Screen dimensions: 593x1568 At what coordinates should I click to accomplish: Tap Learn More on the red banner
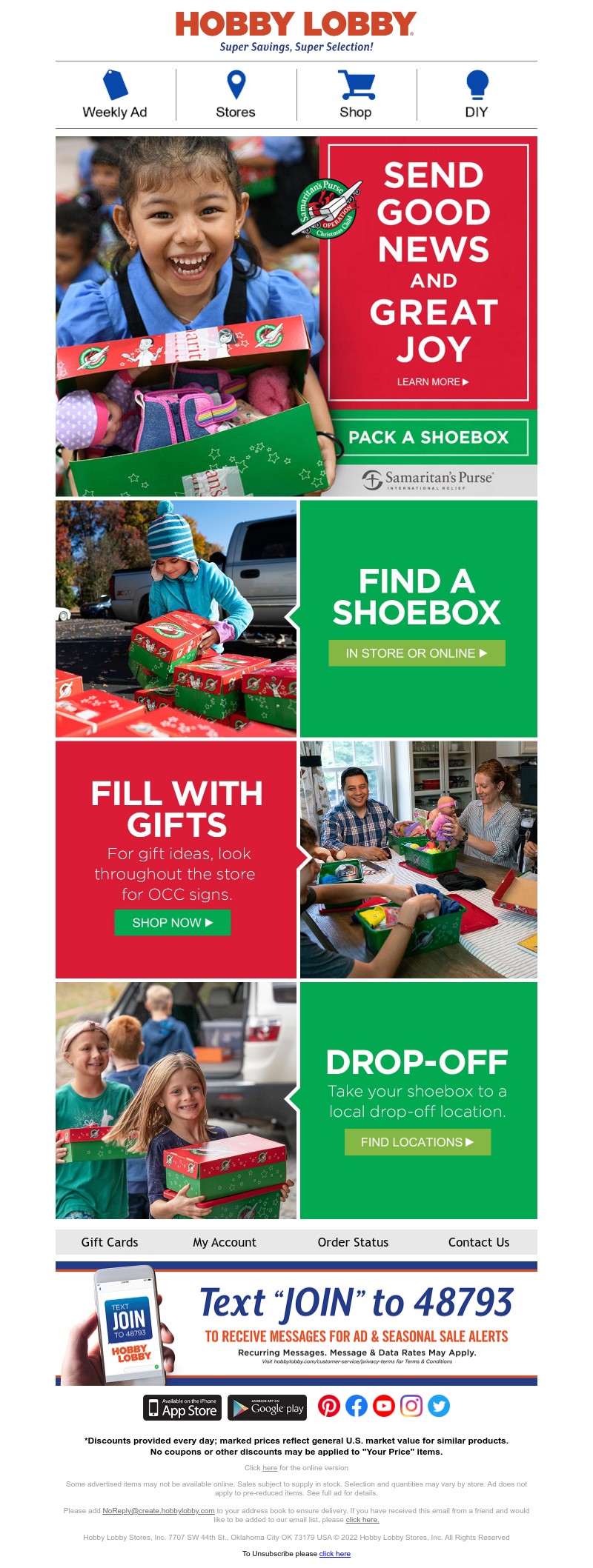pos(432,382)
